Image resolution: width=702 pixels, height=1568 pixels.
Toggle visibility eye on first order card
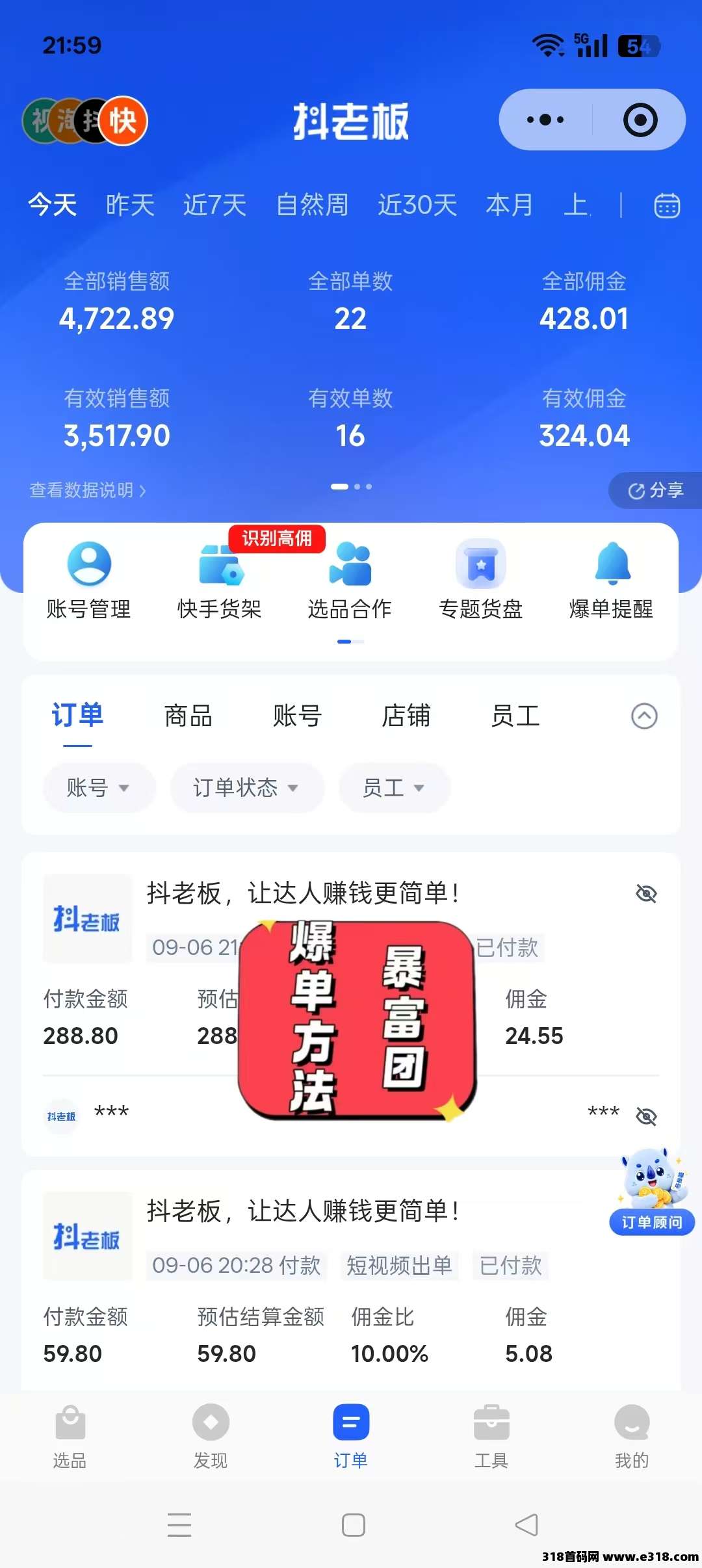coord(646,893)
